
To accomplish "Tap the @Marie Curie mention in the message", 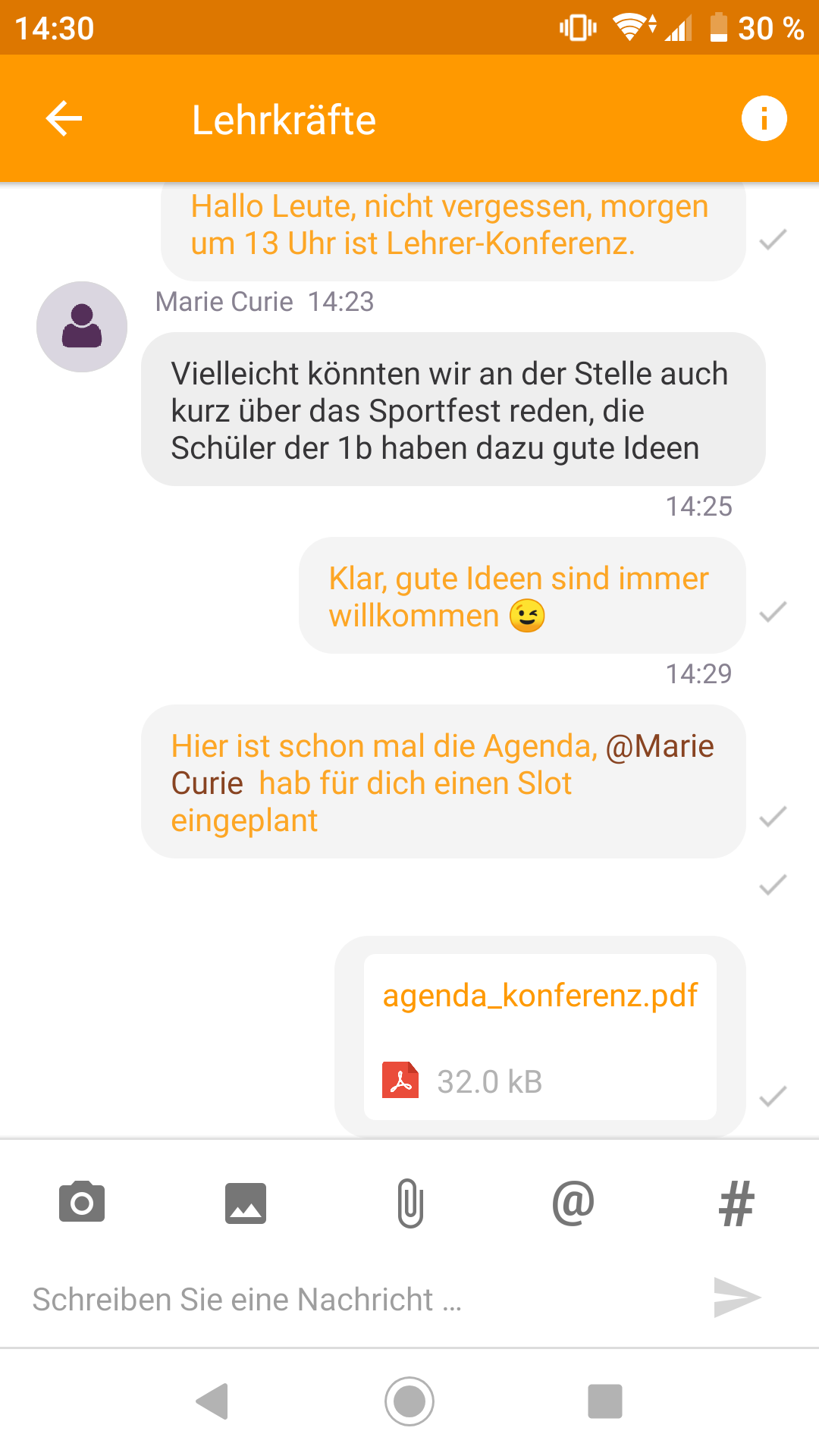I will [661, 745].
